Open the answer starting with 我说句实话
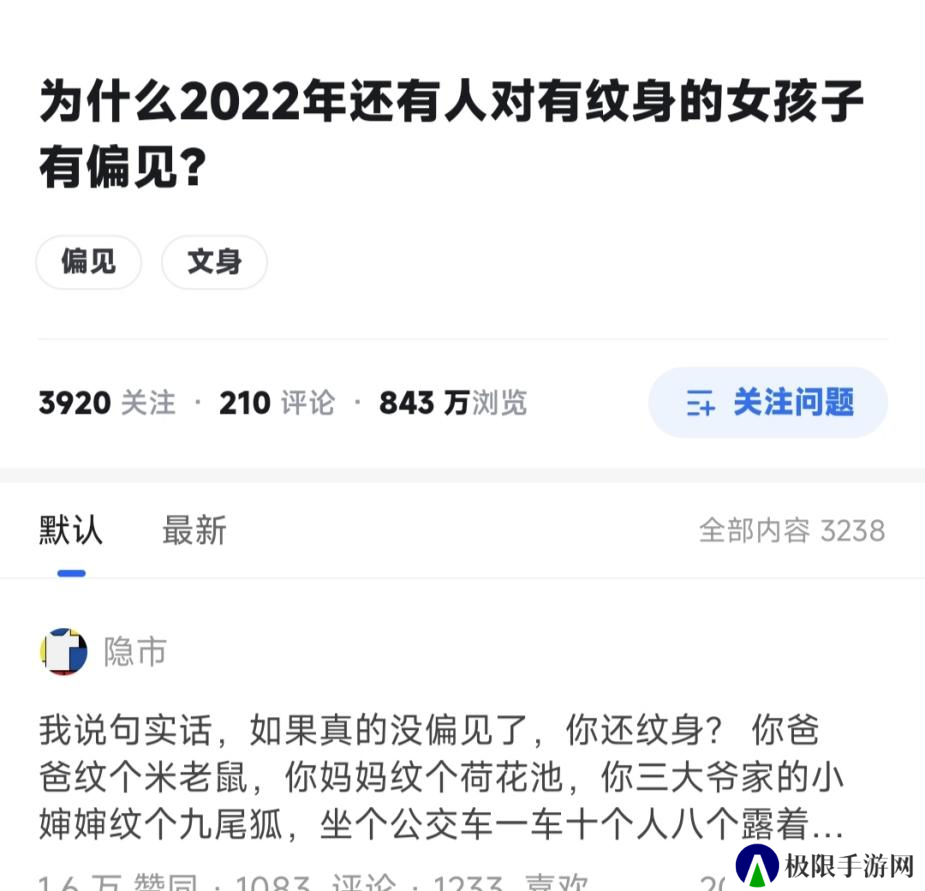The height and width of the screenshot is (891, 925). (x=440, y=777)
